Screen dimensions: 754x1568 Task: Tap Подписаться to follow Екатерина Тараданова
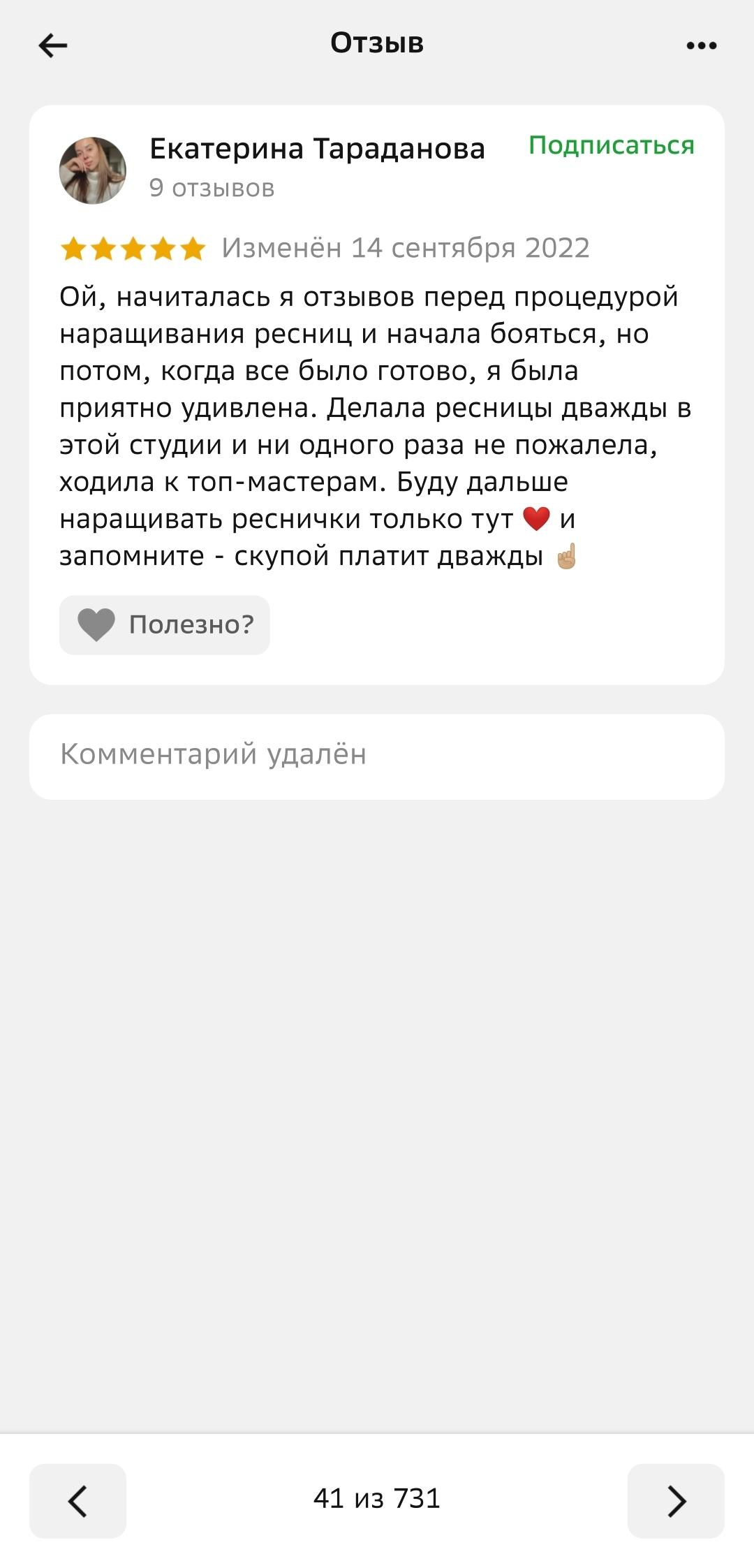[611, 145]
